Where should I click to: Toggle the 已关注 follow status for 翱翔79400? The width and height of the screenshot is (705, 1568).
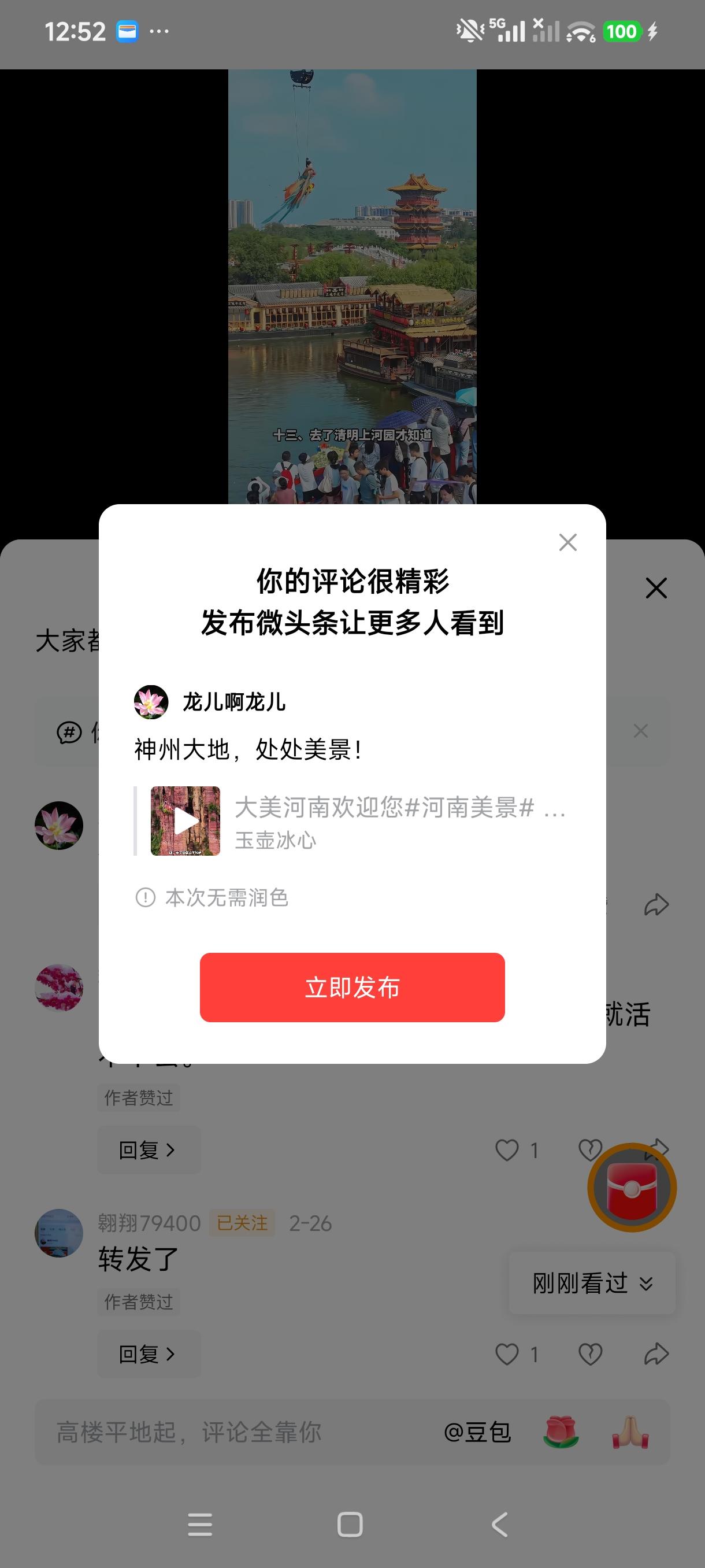pyautogui.click(x=242, y=1223)
